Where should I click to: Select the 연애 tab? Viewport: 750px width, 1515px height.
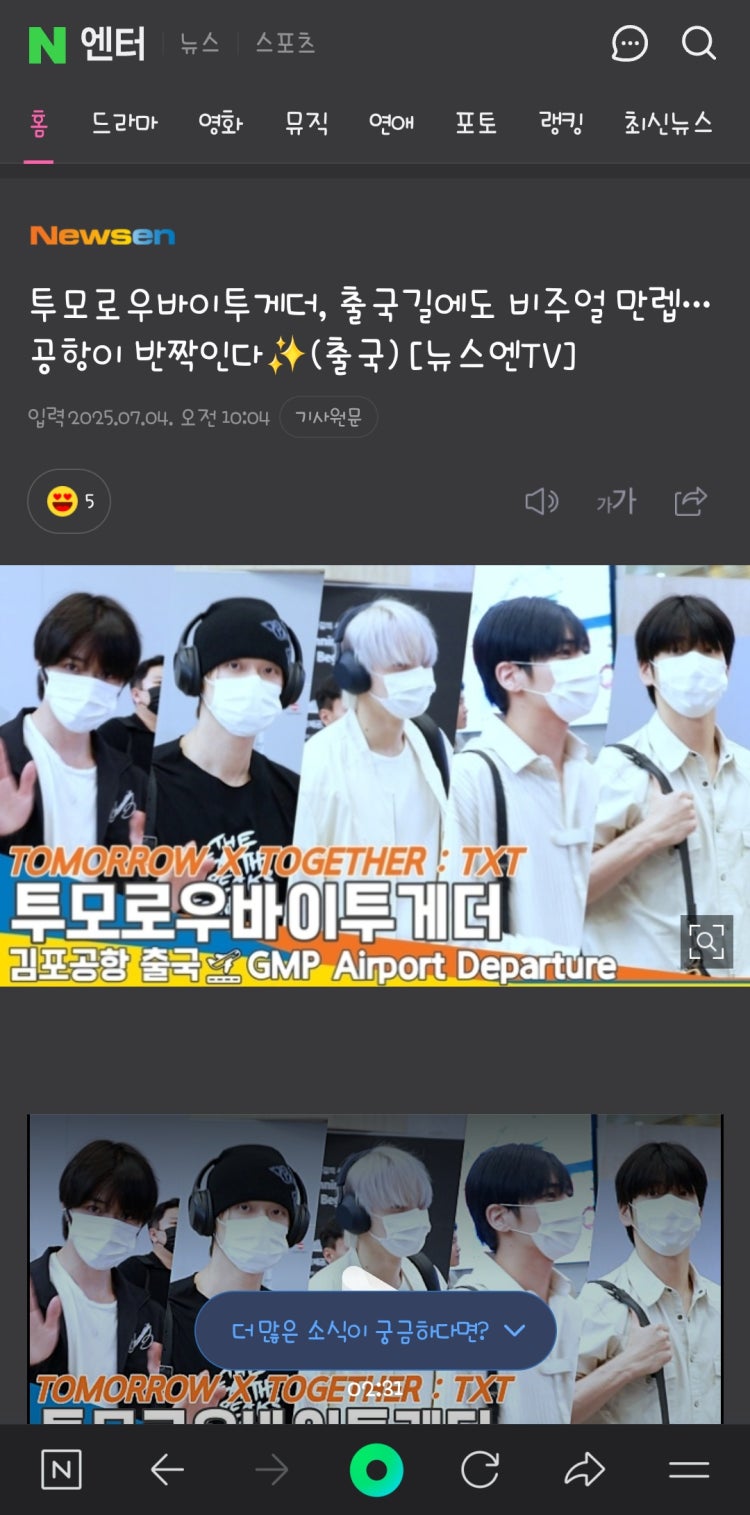(x=391, y=124)
